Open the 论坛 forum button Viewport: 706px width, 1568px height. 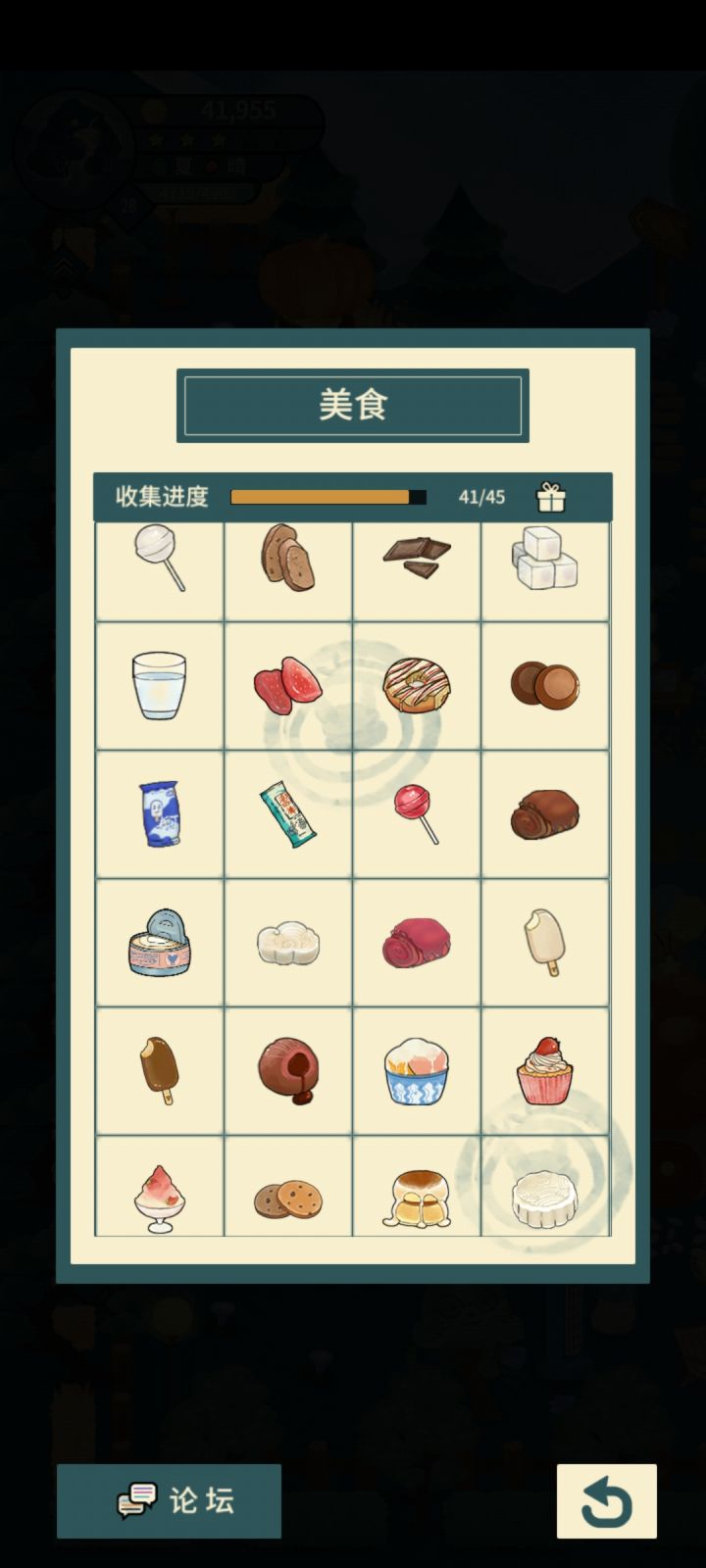169,1501
